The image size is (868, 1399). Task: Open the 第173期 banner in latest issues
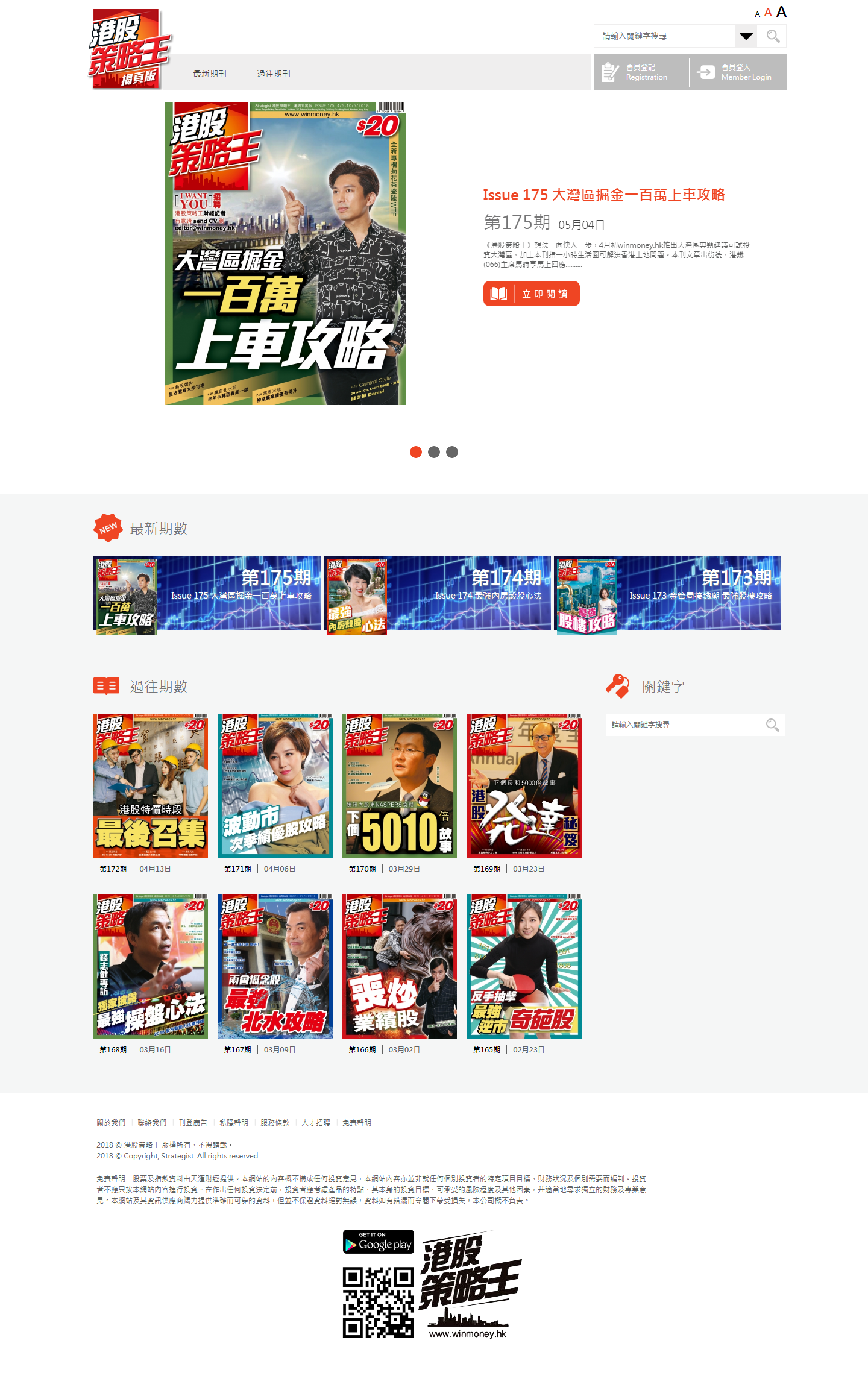click(x=668, y=594)
